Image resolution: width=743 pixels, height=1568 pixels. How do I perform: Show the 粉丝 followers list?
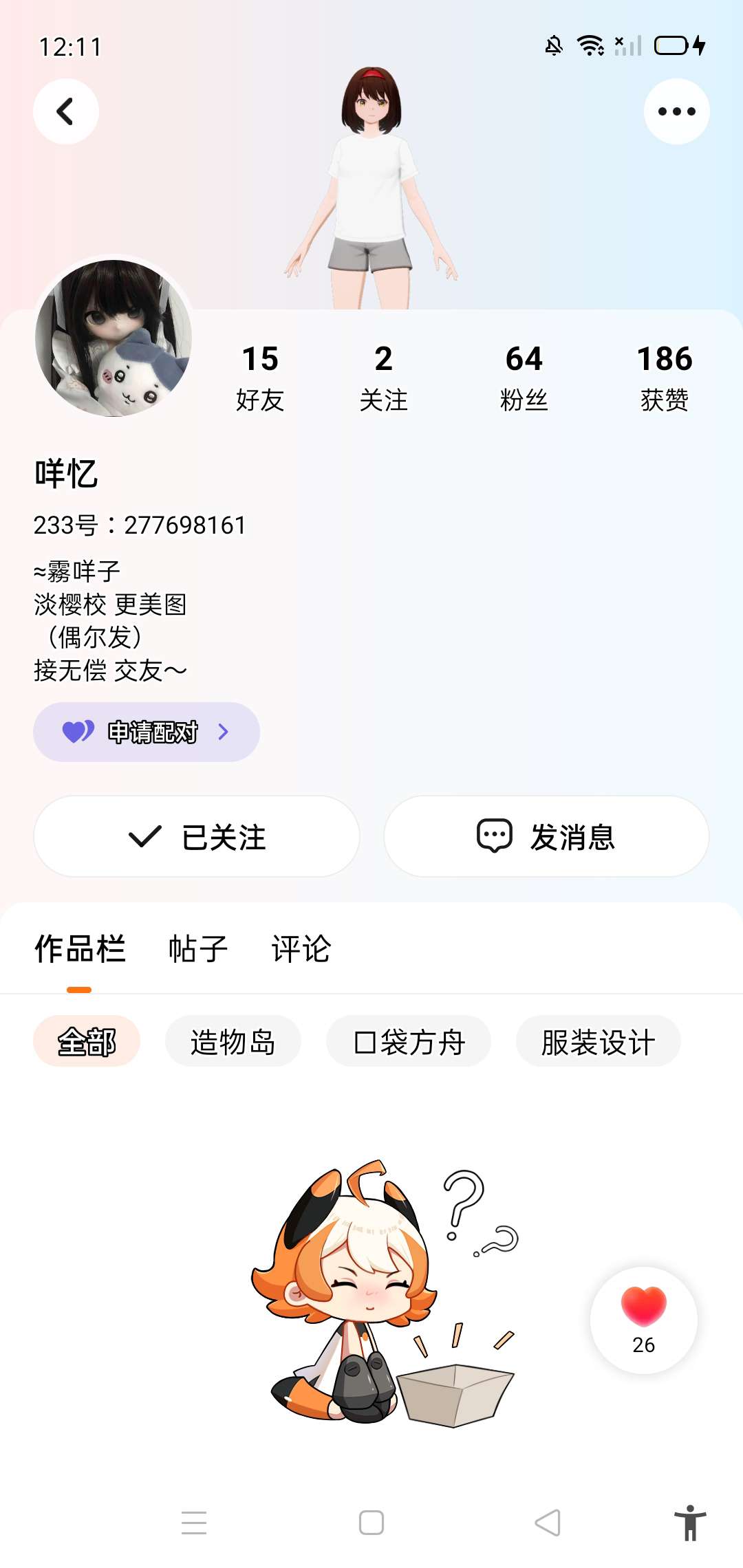point(524,377)
